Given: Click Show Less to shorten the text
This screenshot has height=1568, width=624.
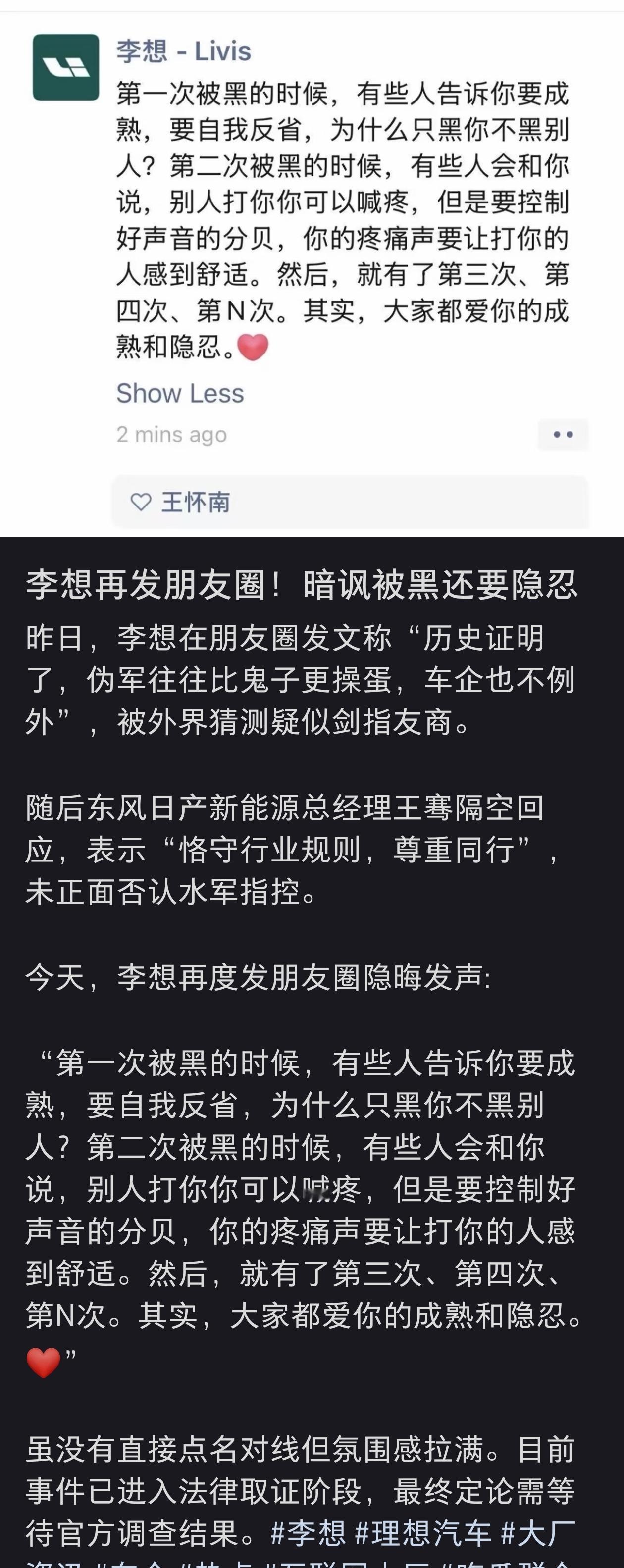Looking at the screenshot, I should click(x=180, y=393).
